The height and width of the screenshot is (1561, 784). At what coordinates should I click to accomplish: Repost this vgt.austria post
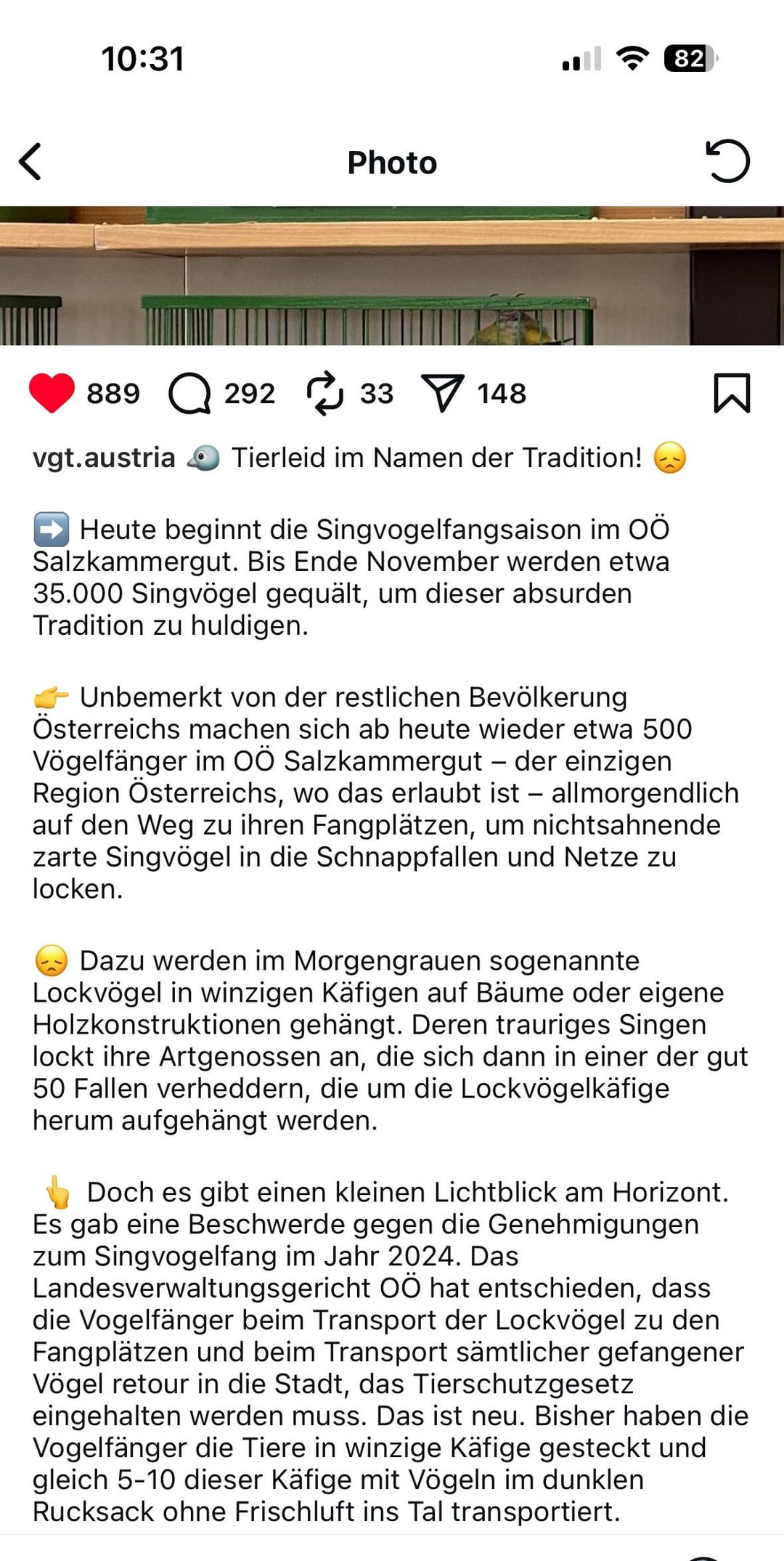click(324, 394)
